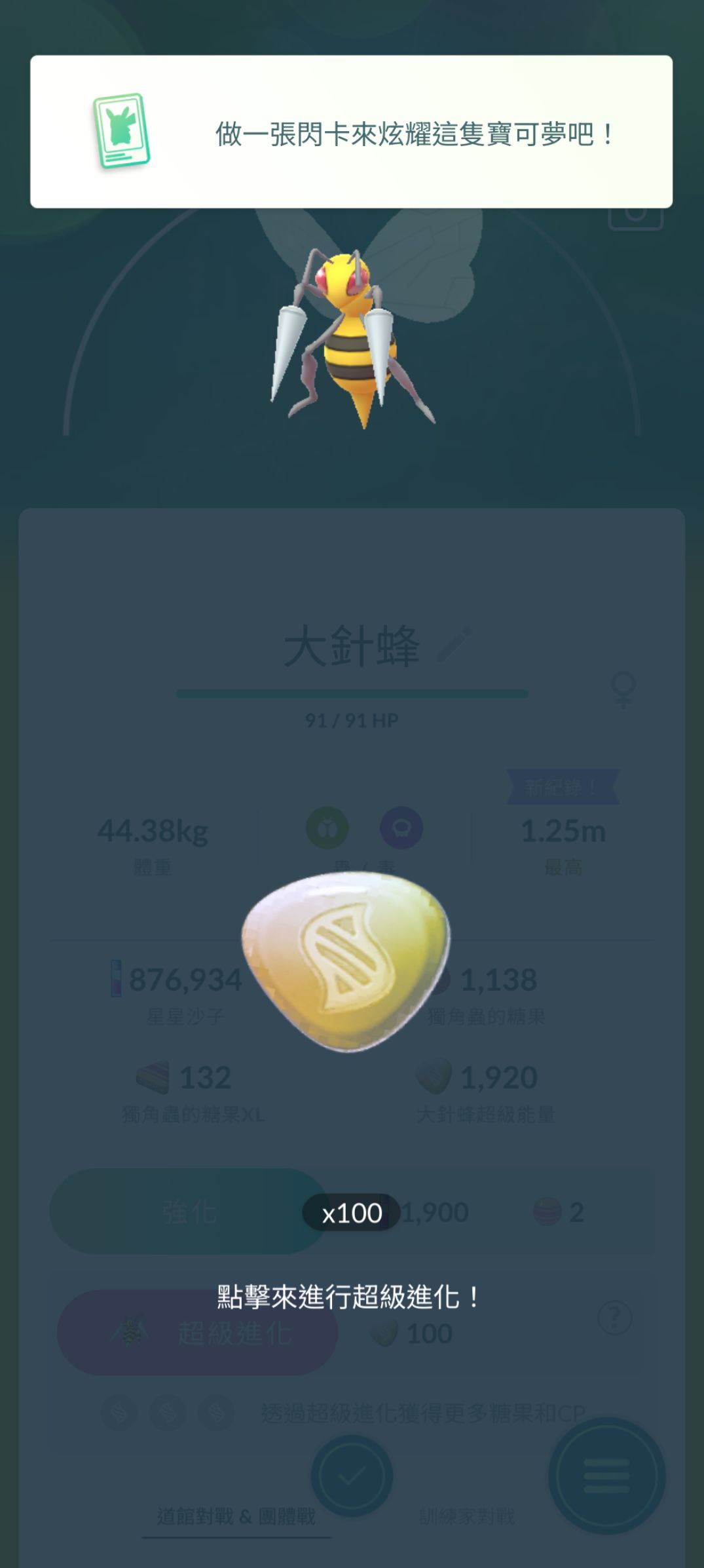Select the 道館對戰 & 團體戰 tab
Screen dimensions: 704x1568
[236, 1516]
